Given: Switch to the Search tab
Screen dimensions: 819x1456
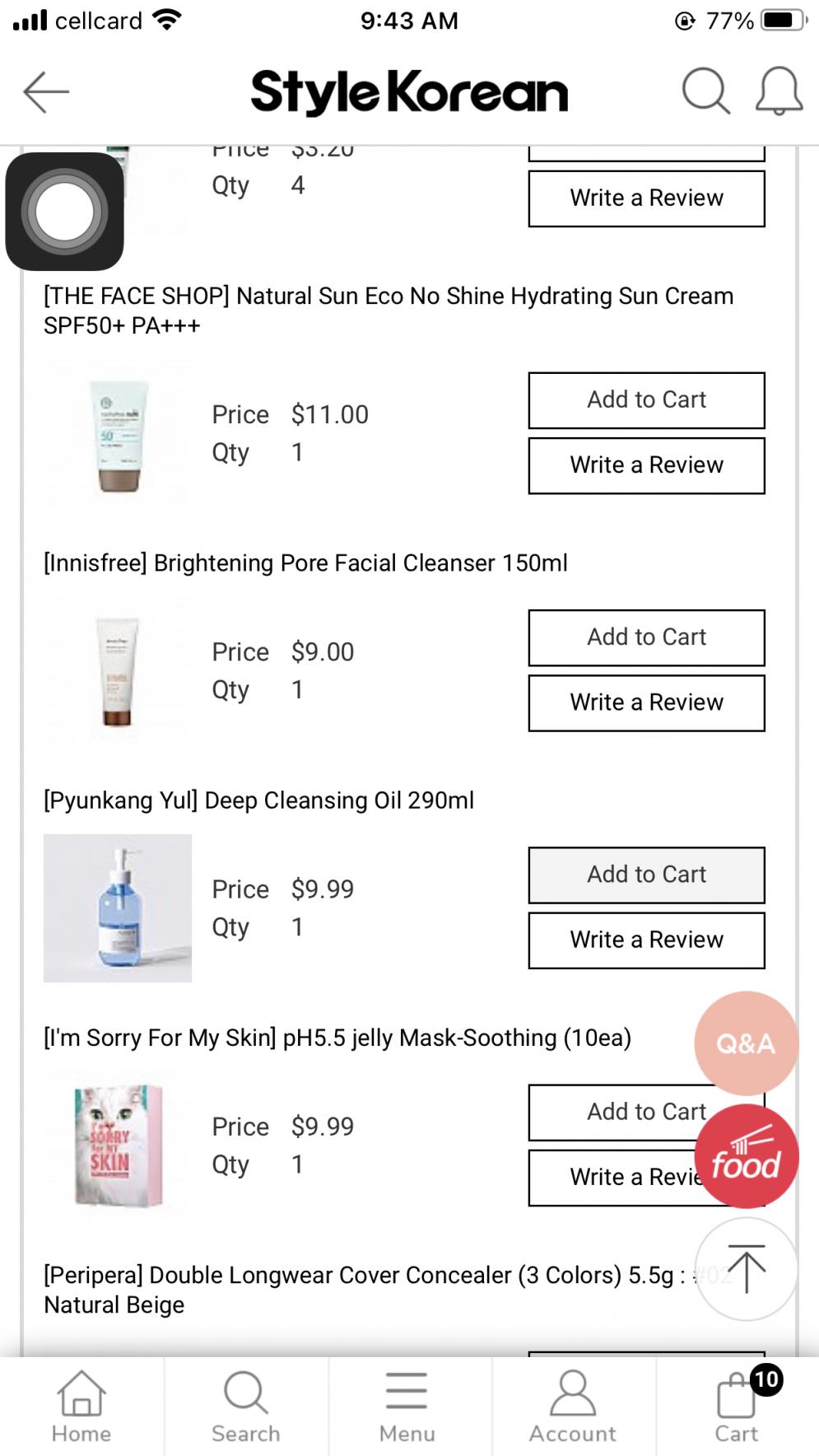Looking at the screenshot, I should tap(245, 1407).
